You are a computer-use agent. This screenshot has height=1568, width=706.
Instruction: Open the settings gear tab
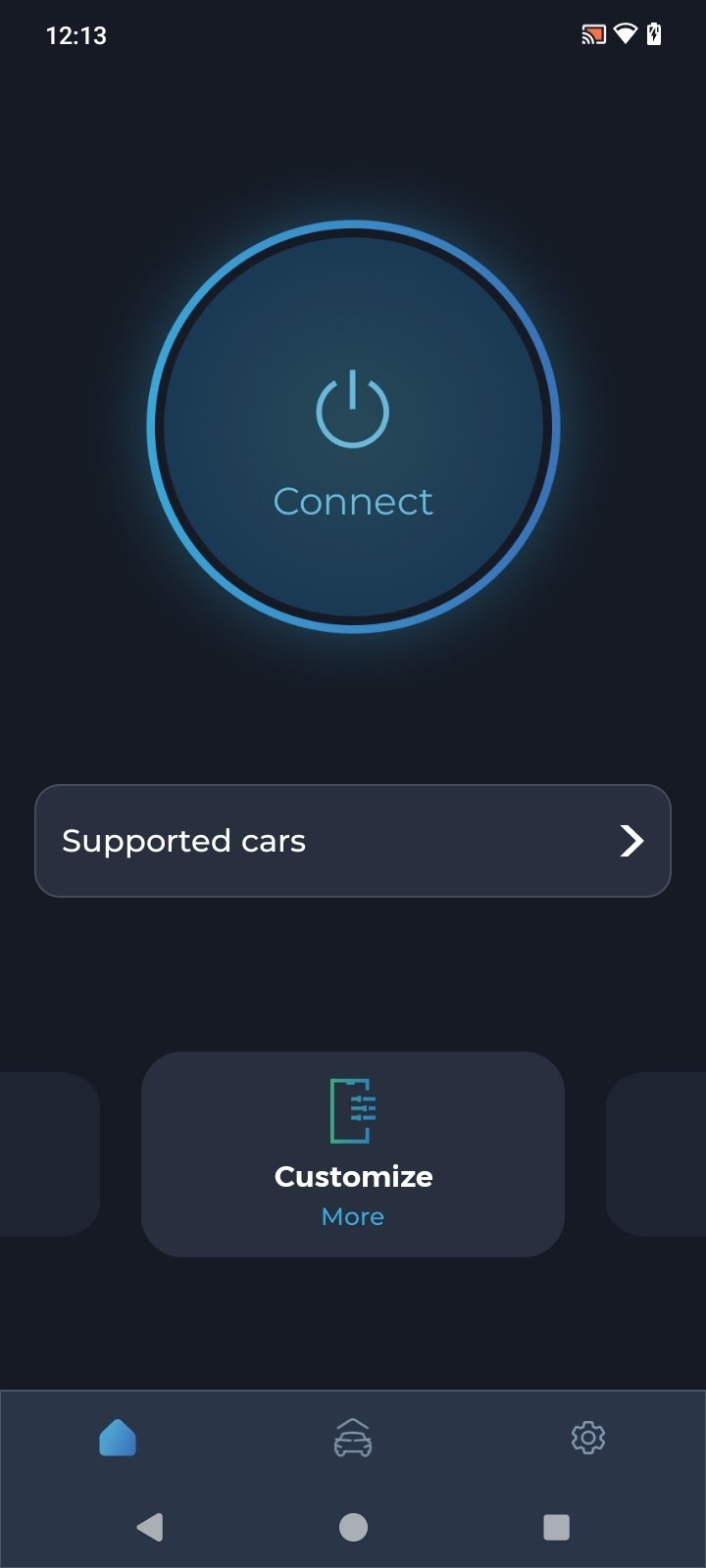(x=588, y=1439)
